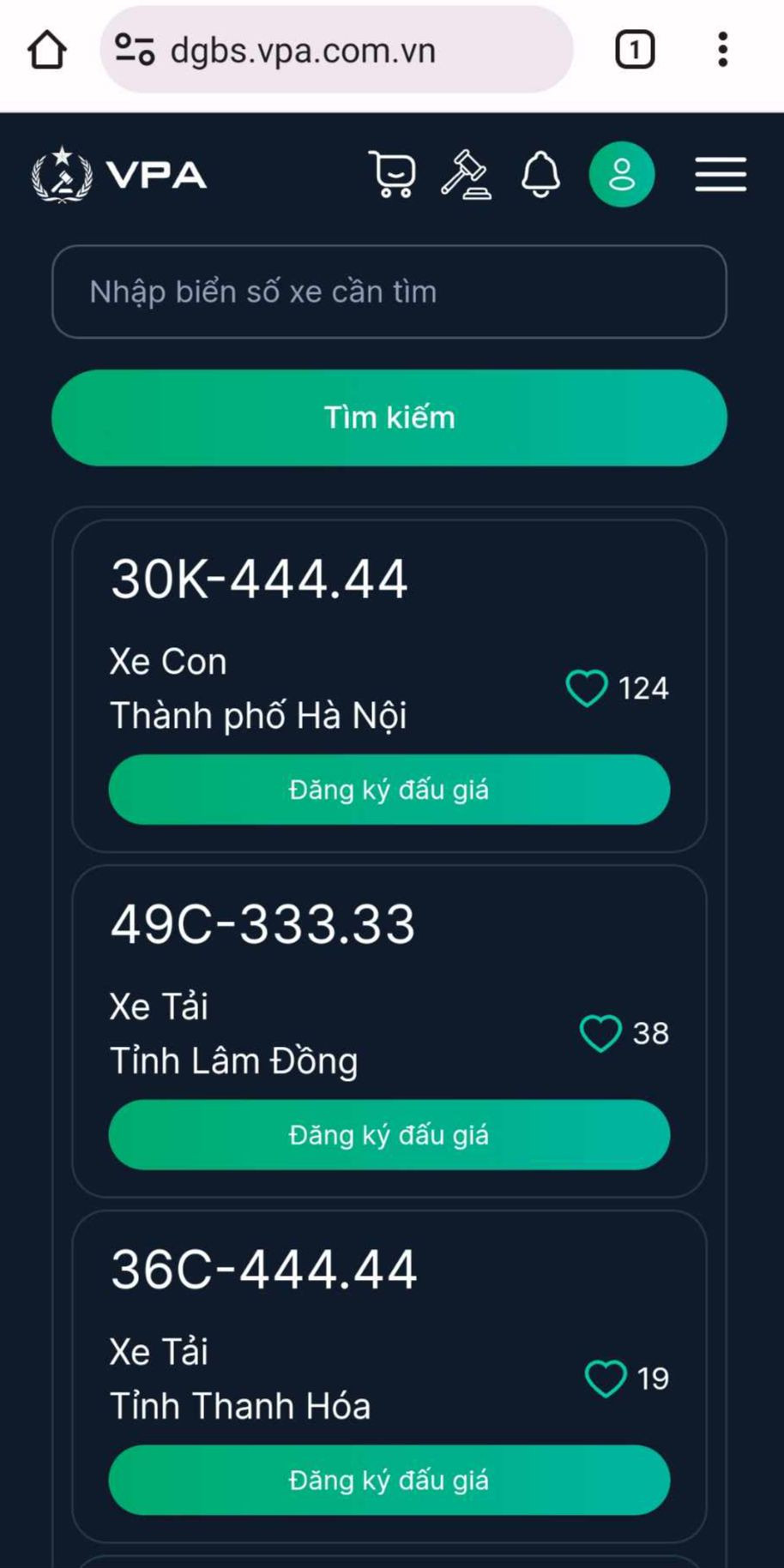
Task: Register auction for plate 30K-444.44
Action: coord(388,790)
